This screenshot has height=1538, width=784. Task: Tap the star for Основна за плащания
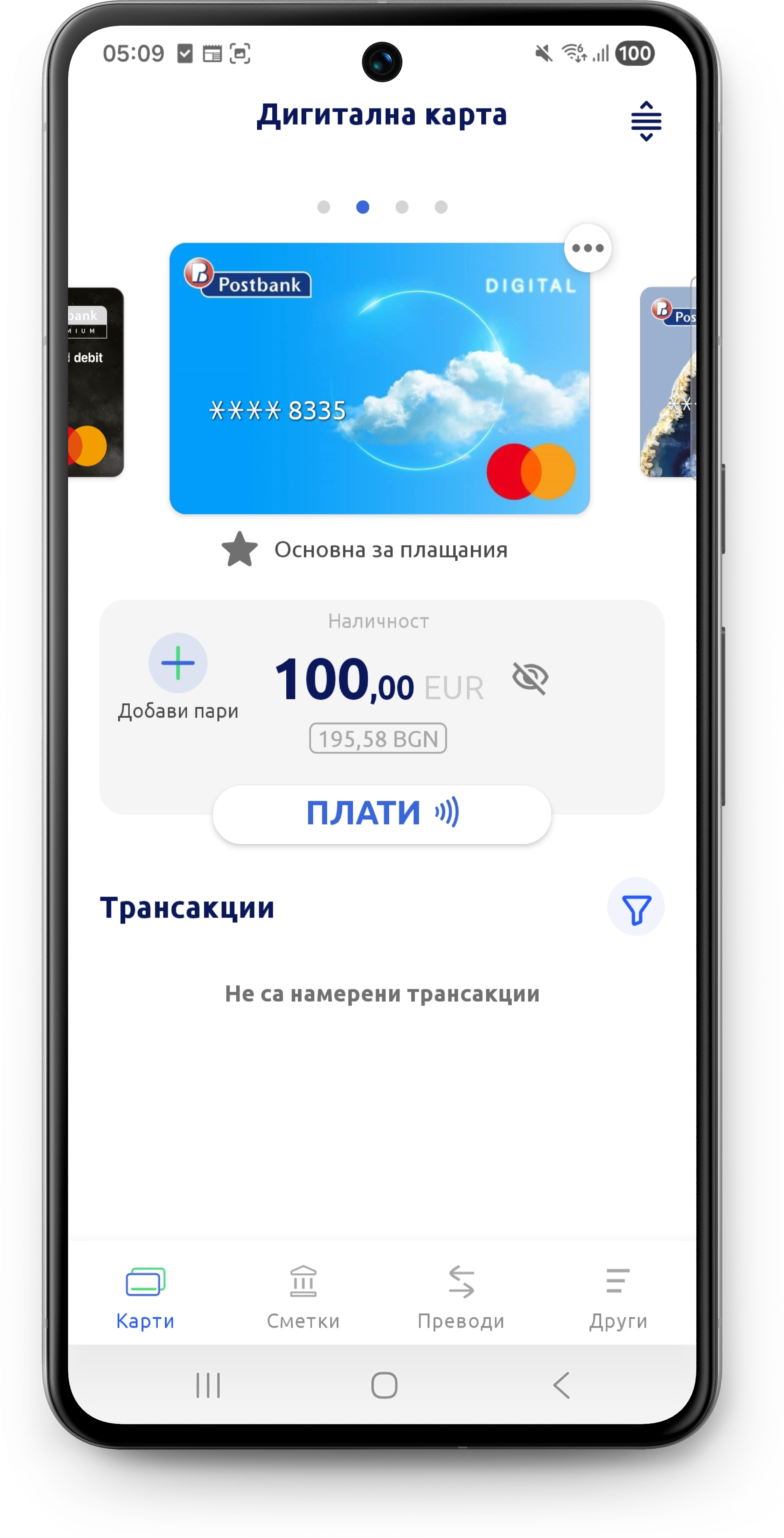point(239,549)
